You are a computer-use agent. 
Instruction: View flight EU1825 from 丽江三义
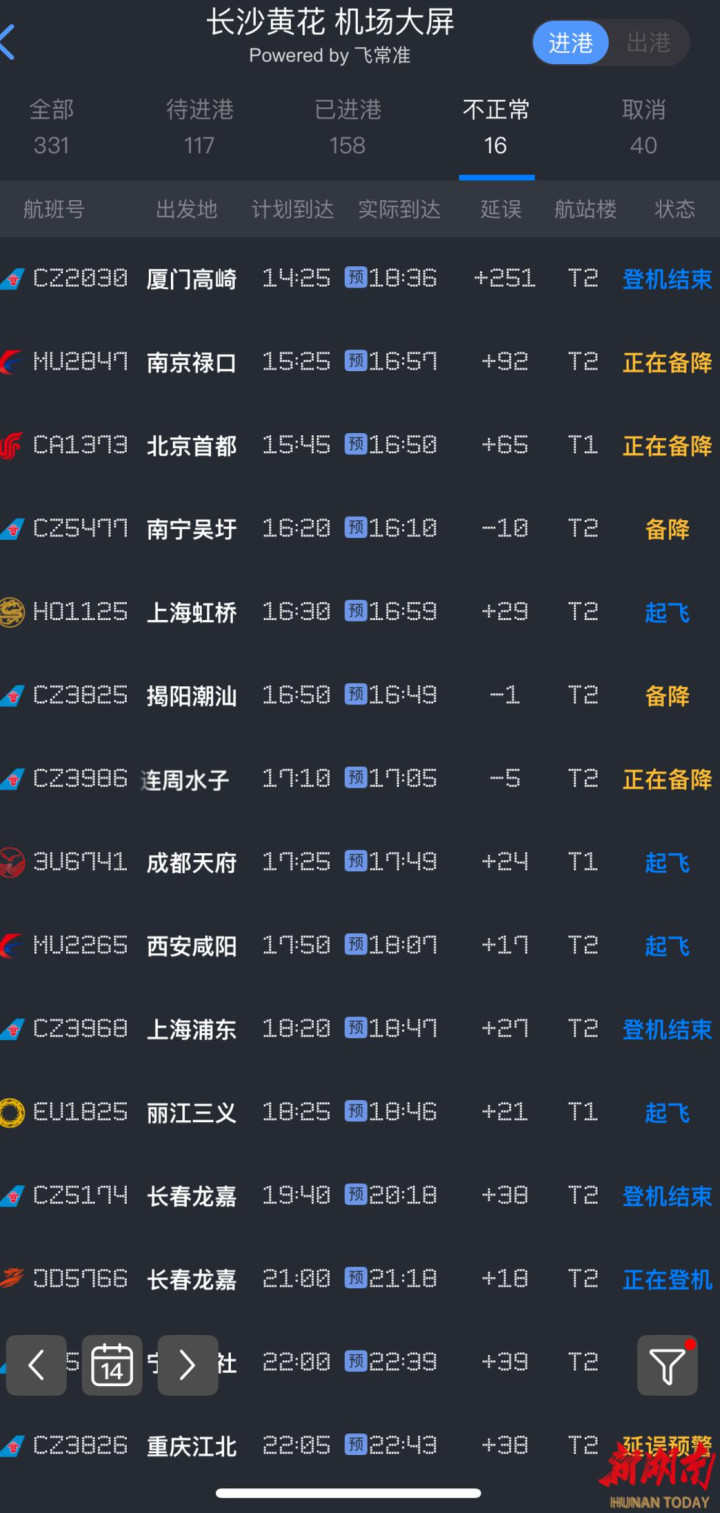(x=360, y=1112)
